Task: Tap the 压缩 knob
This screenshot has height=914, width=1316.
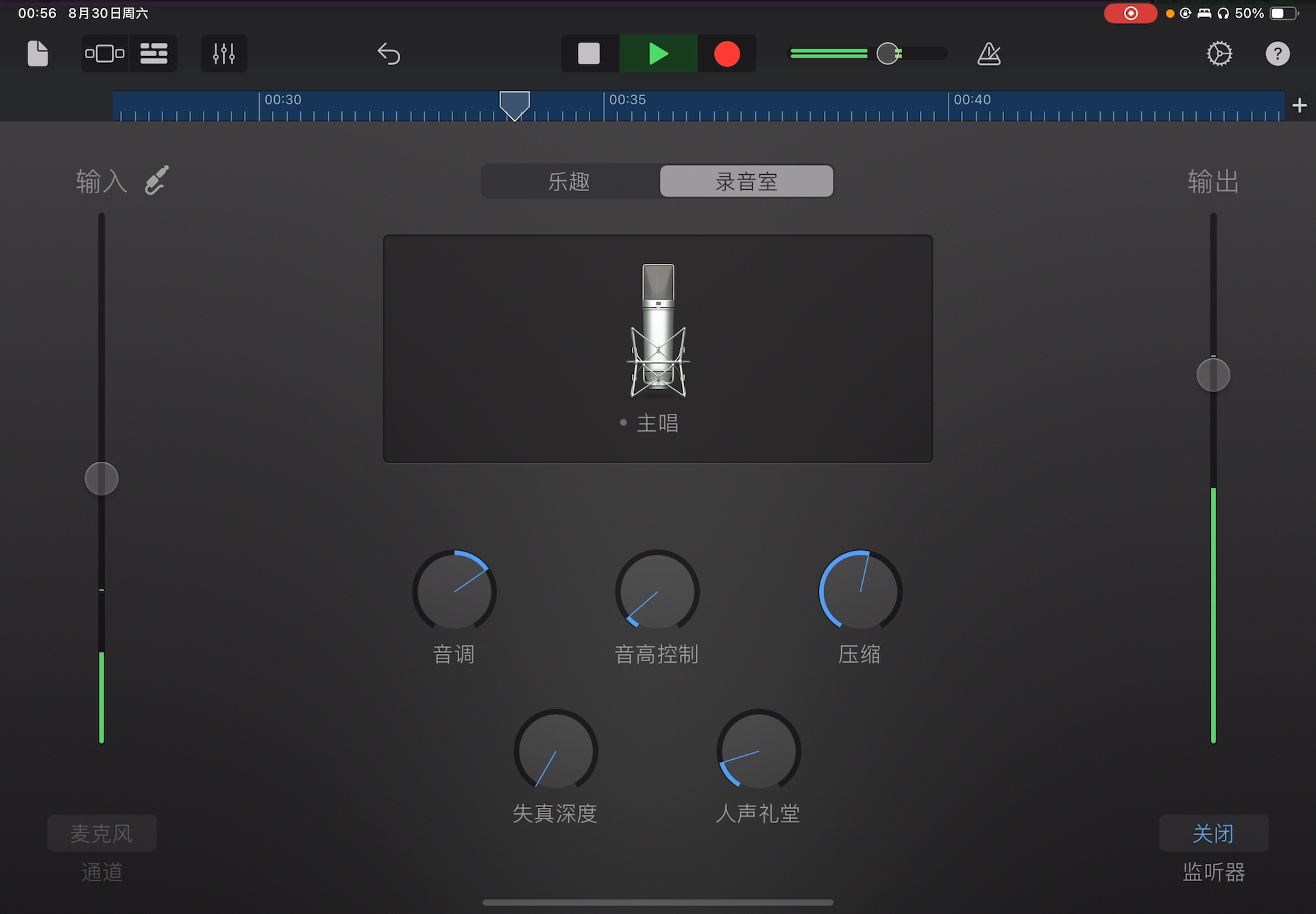Action: [860, 591]
